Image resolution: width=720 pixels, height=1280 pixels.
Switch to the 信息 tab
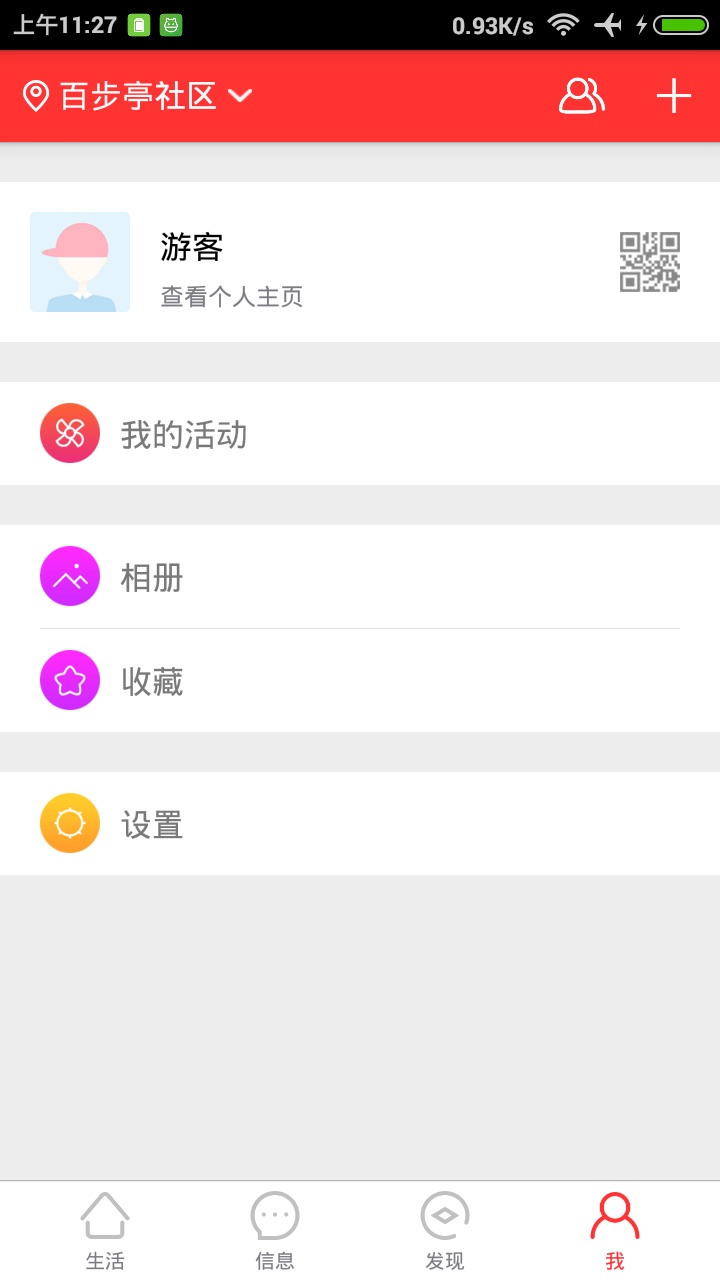pos(275,1230)
